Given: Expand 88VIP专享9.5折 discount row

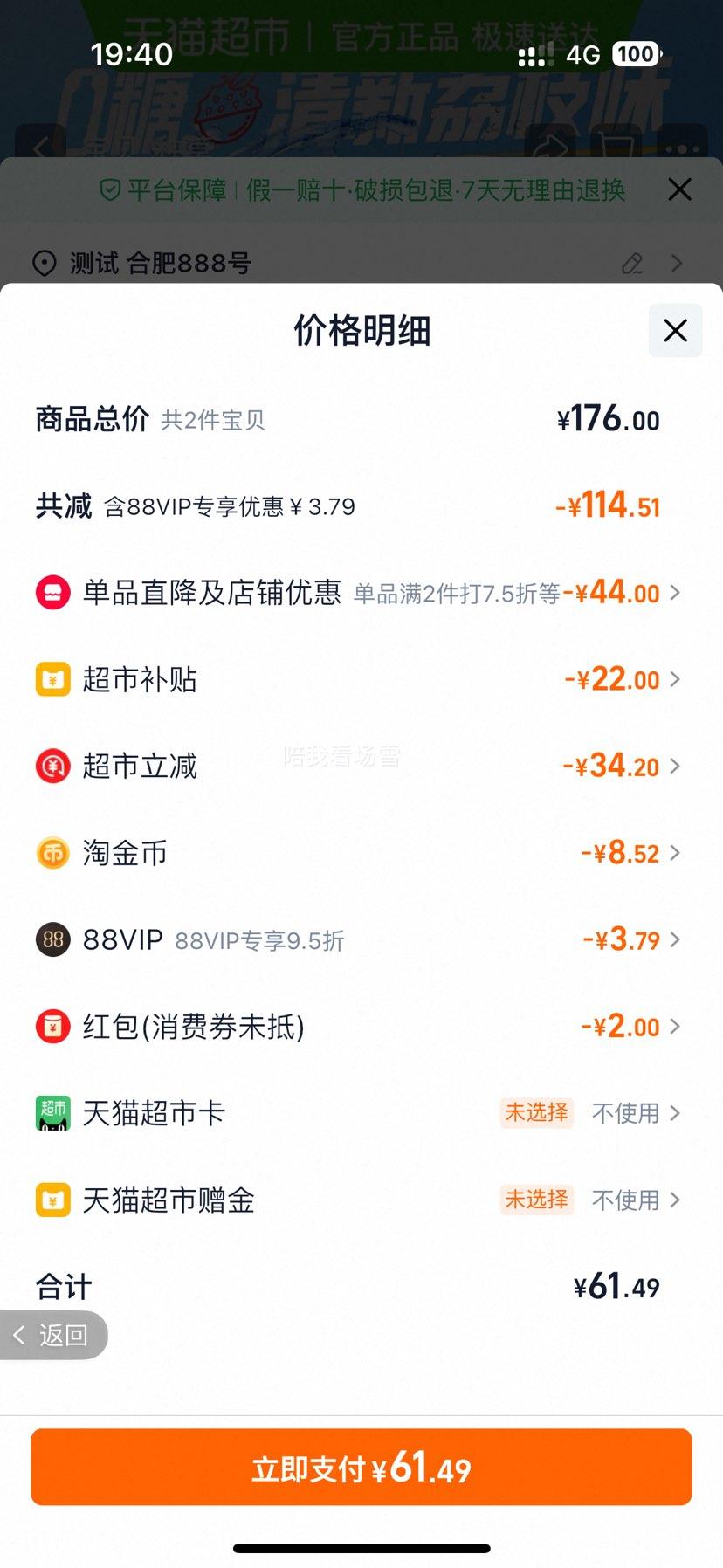Looking at the screenshot, I should 358,939.
